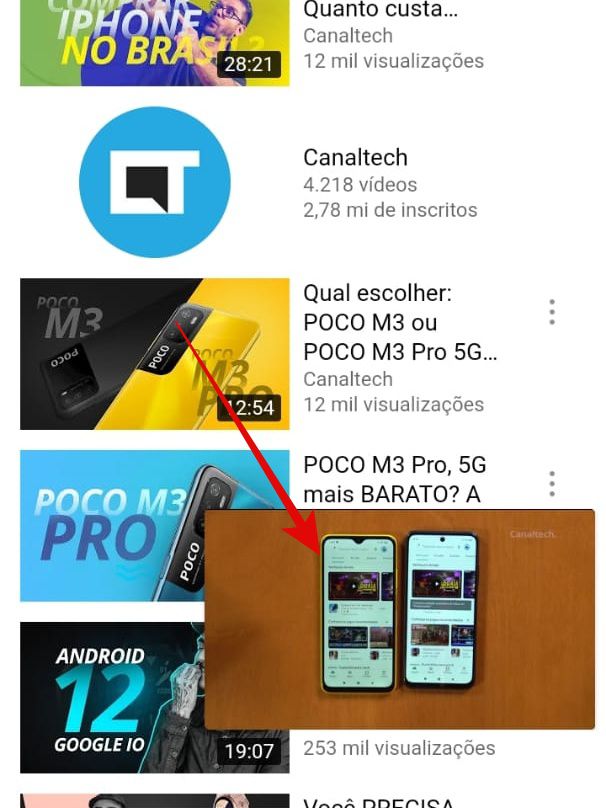Open the 28:21 Quanto custa video thumbnail
The image size is (606, 808).
154,42
